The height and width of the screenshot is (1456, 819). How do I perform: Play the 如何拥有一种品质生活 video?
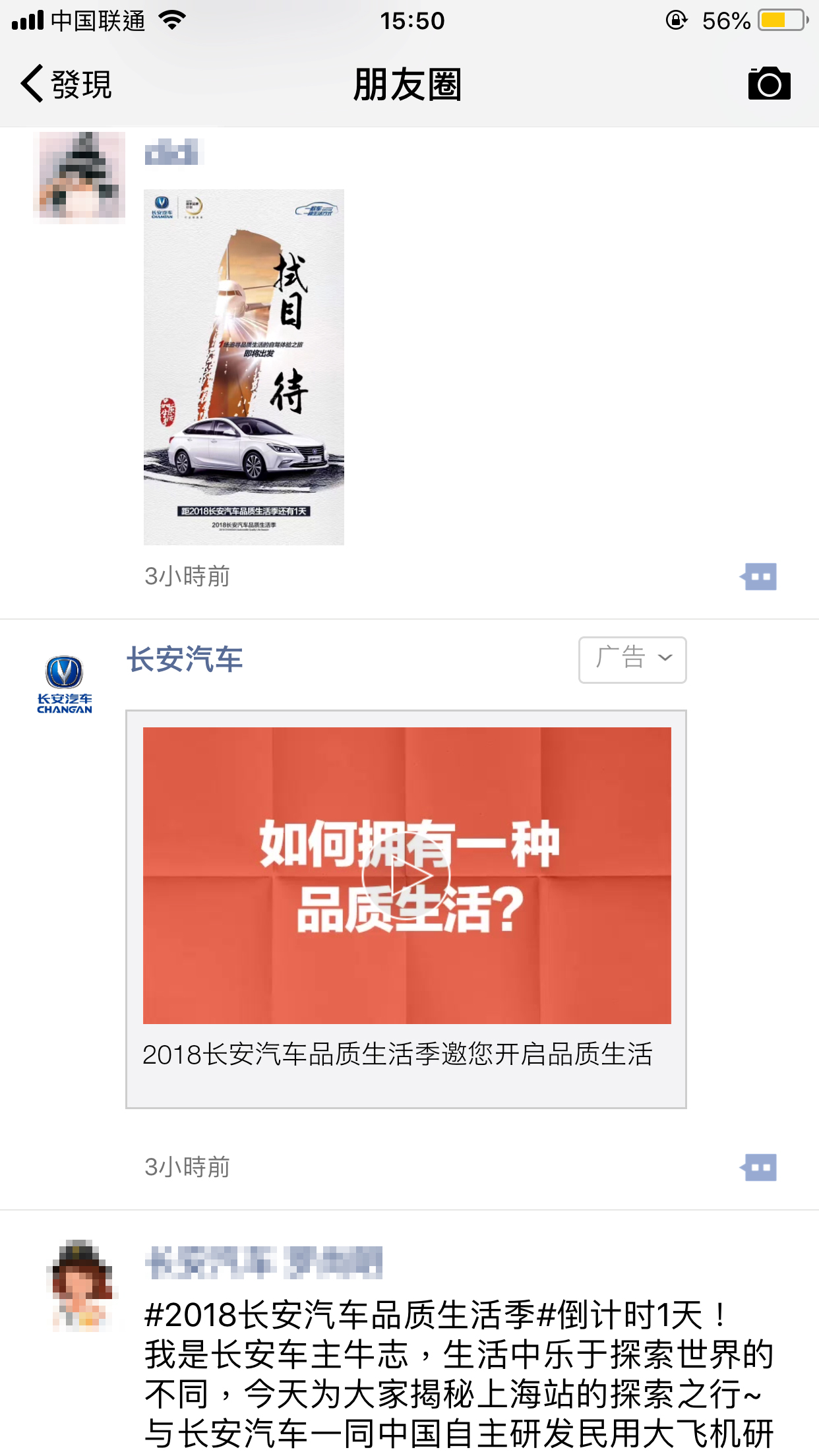point(406,875)
